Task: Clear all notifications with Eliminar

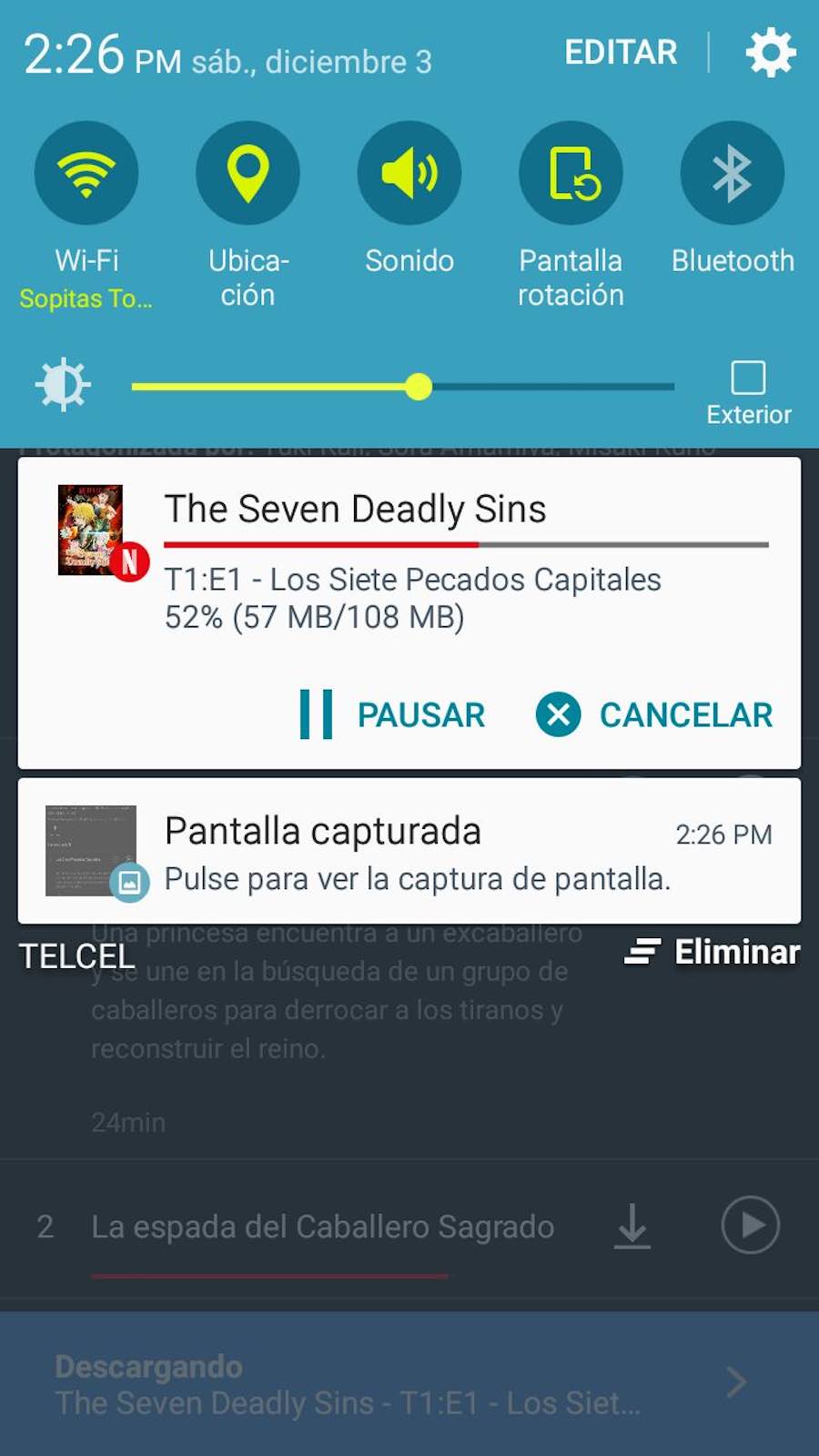Action: (713, 952)
